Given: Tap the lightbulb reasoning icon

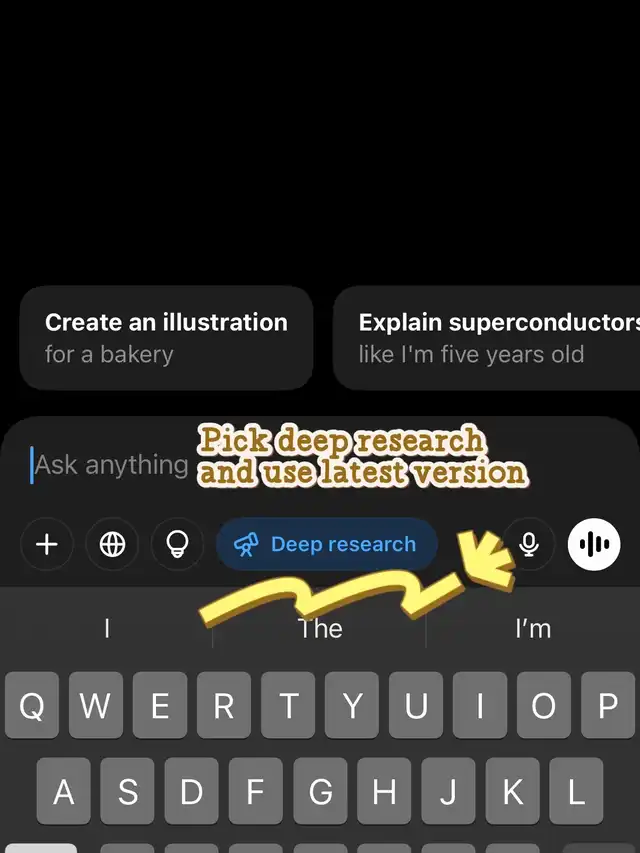Looking at the screenshot, I should [177, 544].
